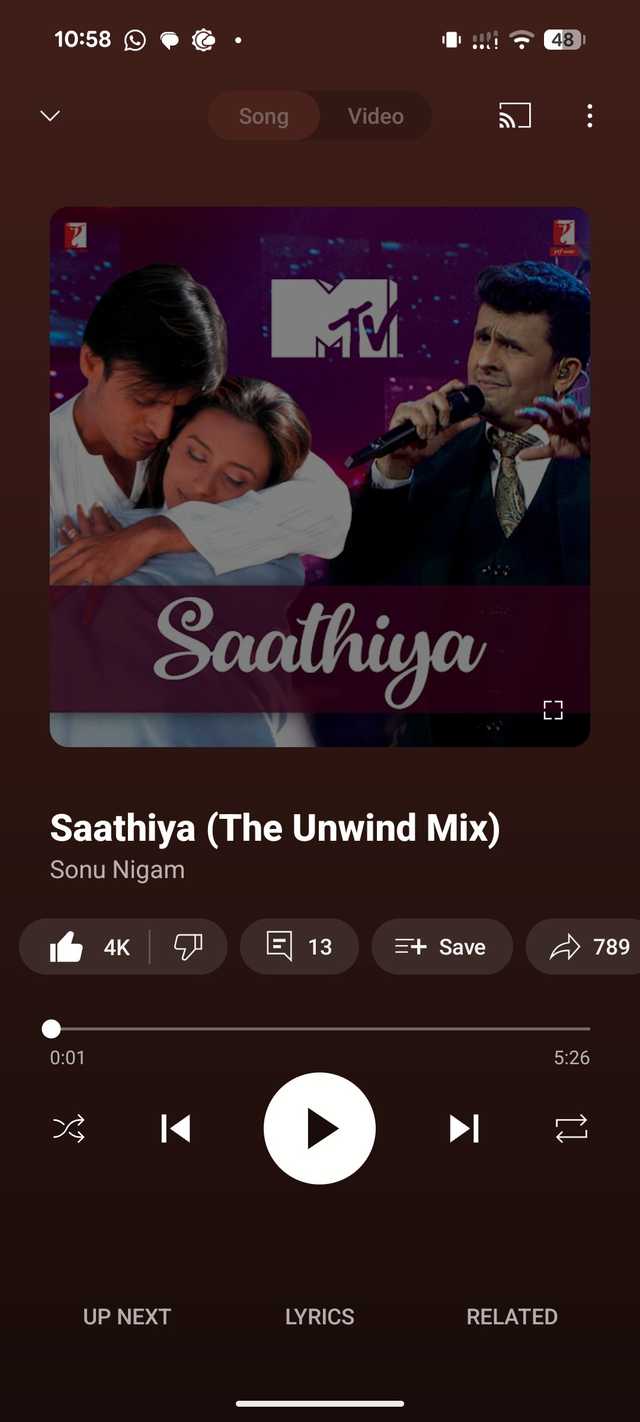This screenshot has height=1422, width=640.
Task: Share this song
Action: point(590,947)
